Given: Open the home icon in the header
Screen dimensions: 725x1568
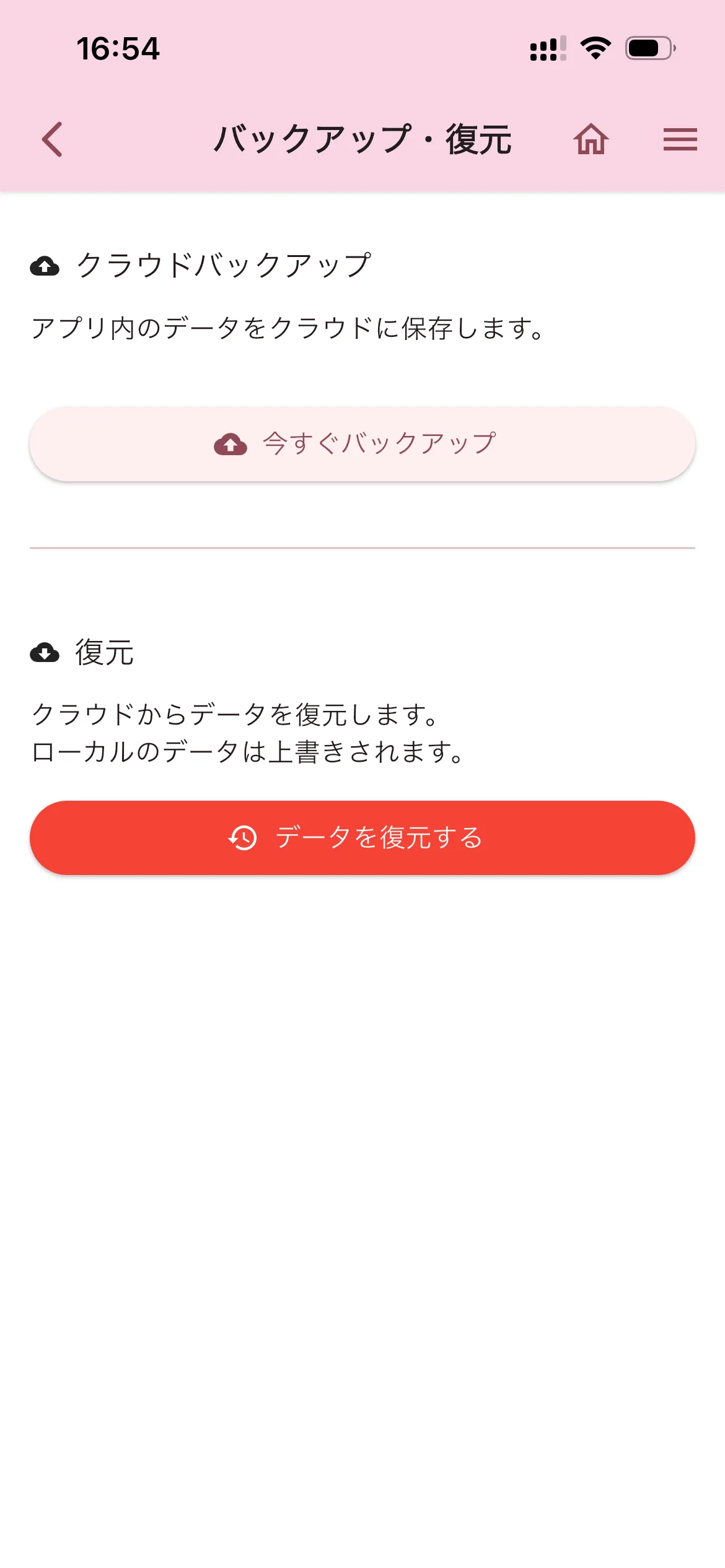Looking at the screenshot, I should tap(591, 139).
